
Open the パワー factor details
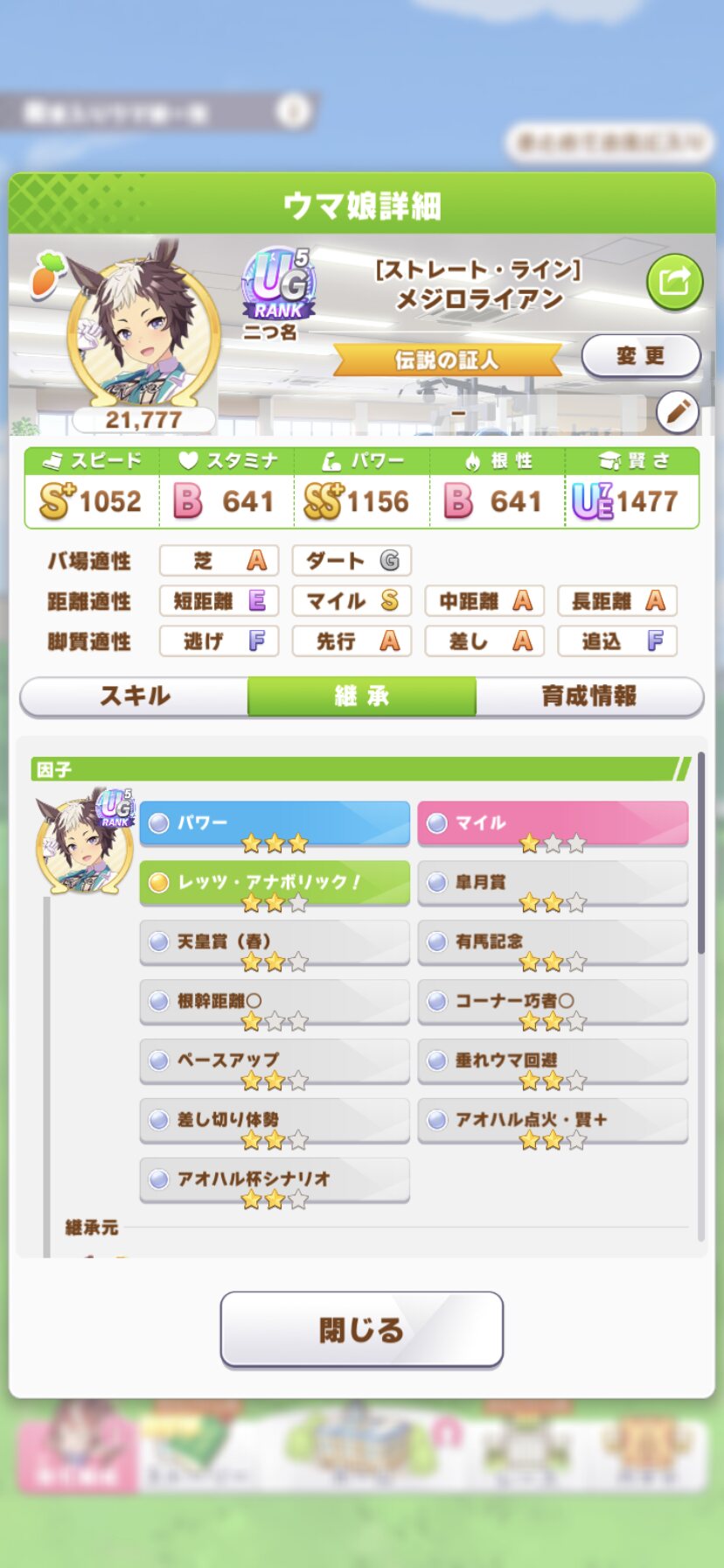(x=275, y=823)
